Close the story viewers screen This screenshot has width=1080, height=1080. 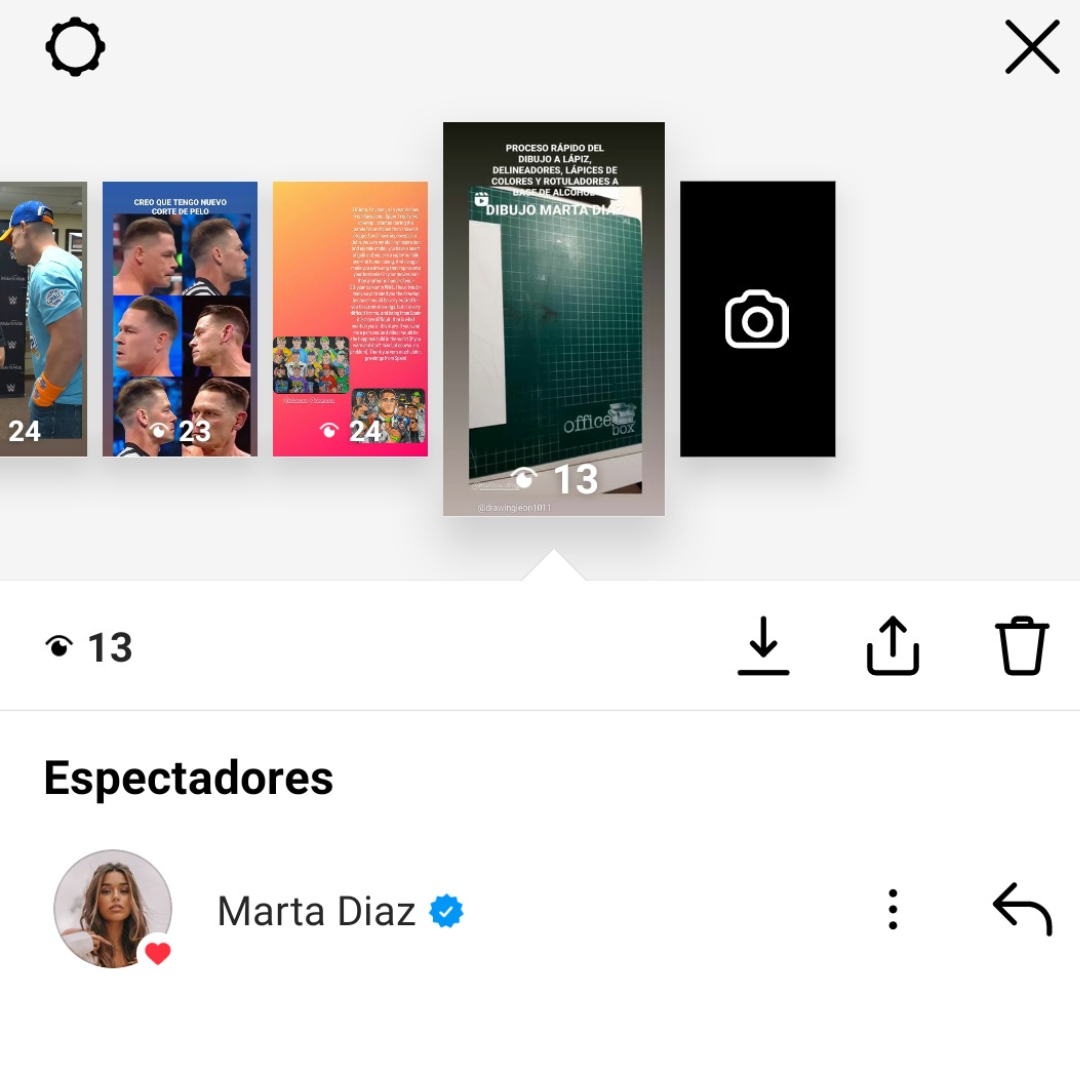pyautogui.click(x=1032, y=47)
